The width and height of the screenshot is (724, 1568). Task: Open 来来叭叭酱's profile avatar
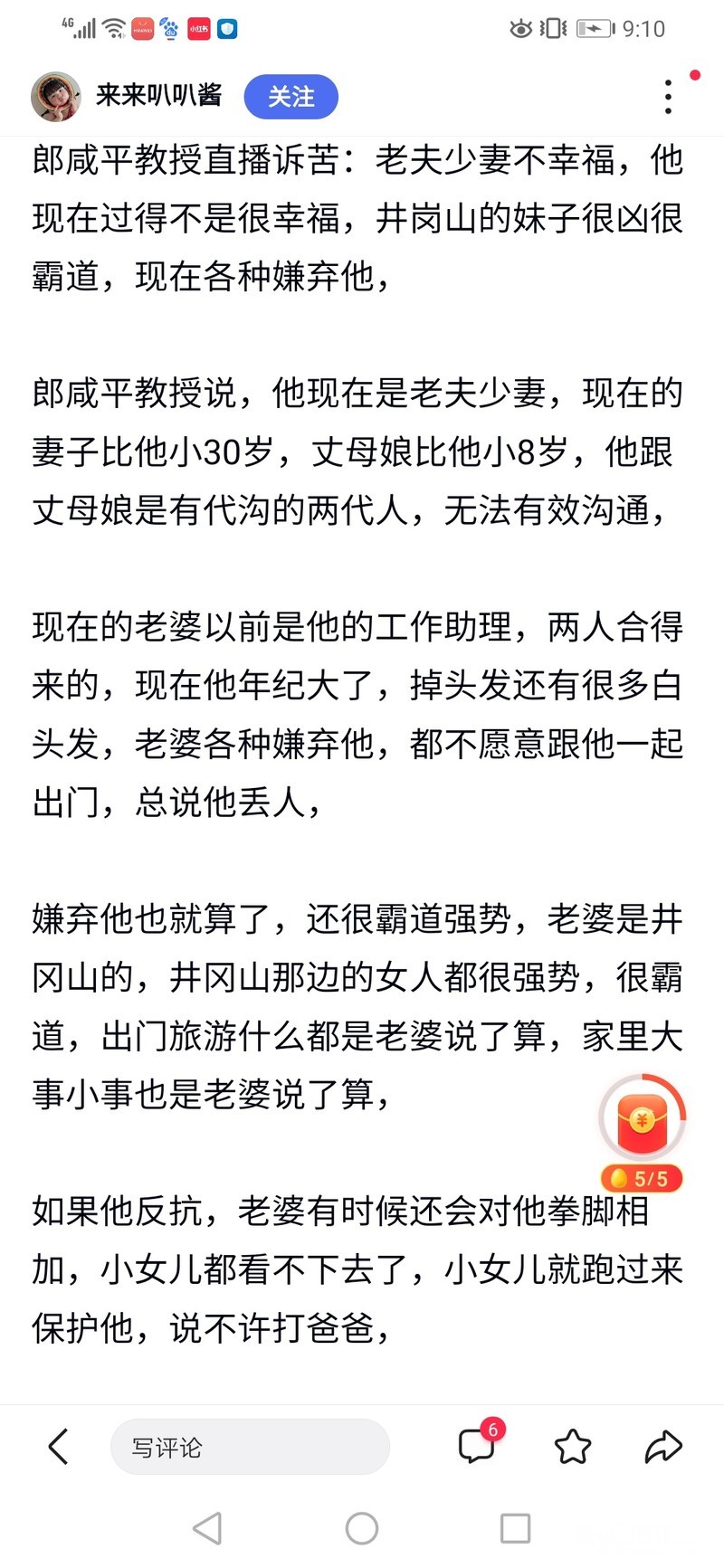(56, 97)
